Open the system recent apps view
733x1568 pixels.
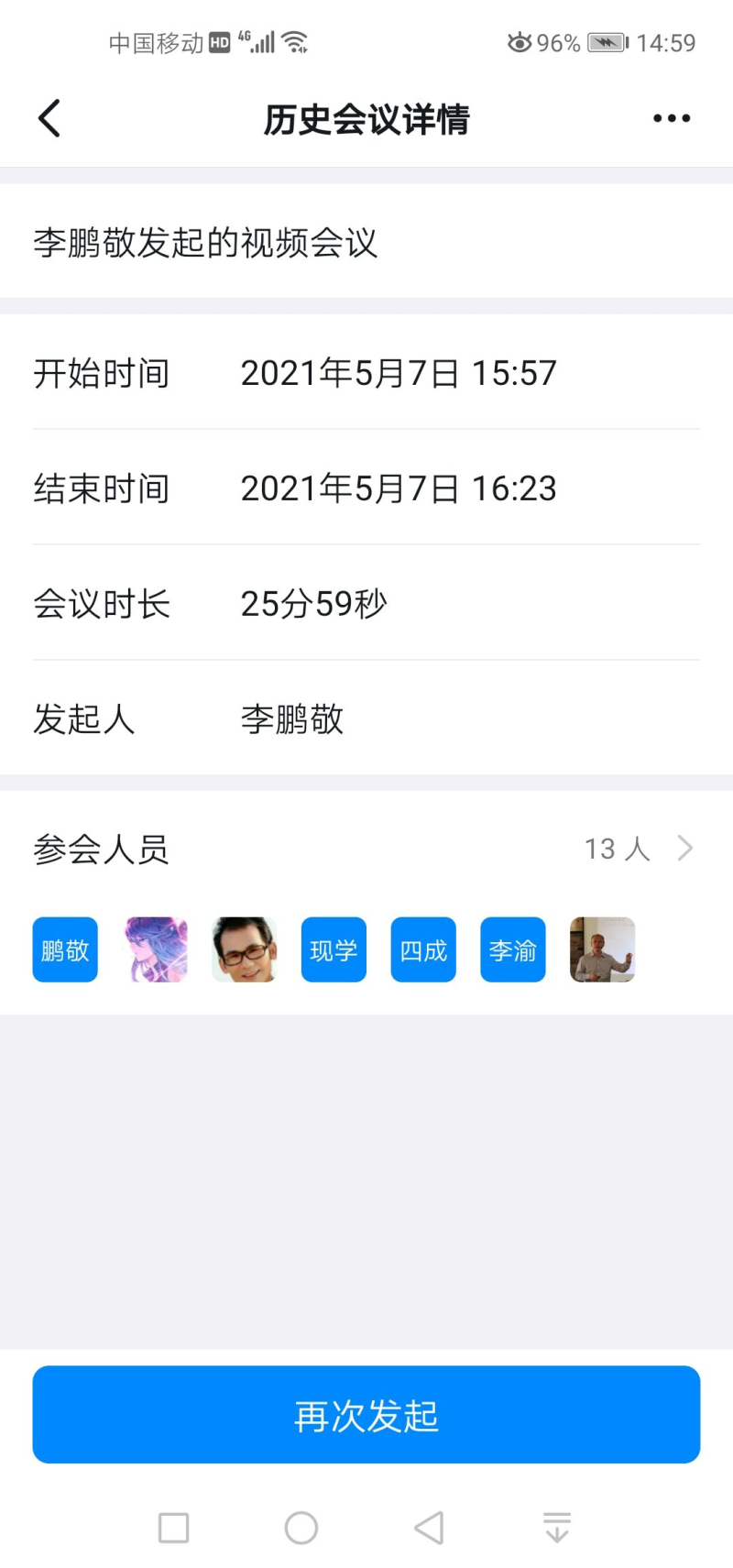[x=174, y=1528]
